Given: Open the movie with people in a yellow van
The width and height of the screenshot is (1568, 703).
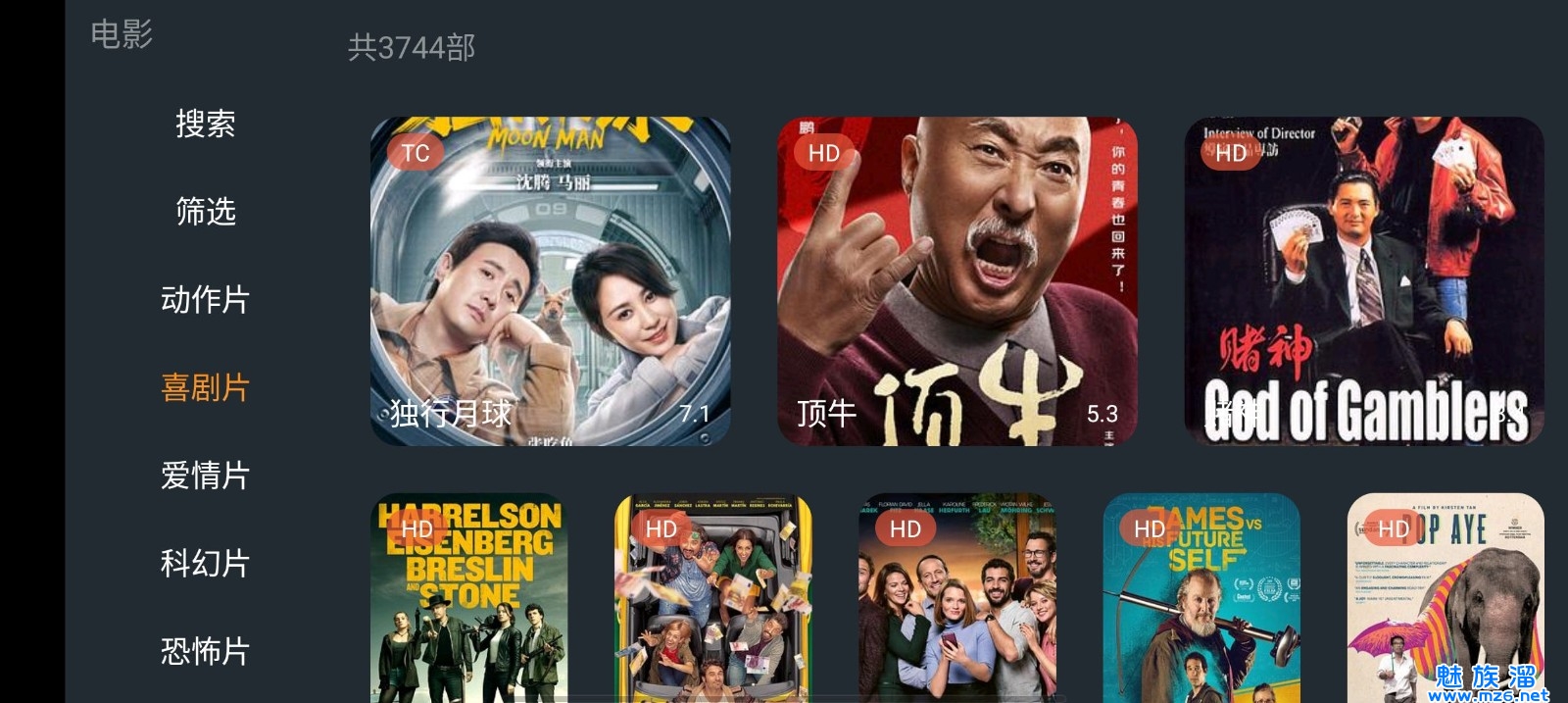Looking at the screenshot, I should [712, 598].
